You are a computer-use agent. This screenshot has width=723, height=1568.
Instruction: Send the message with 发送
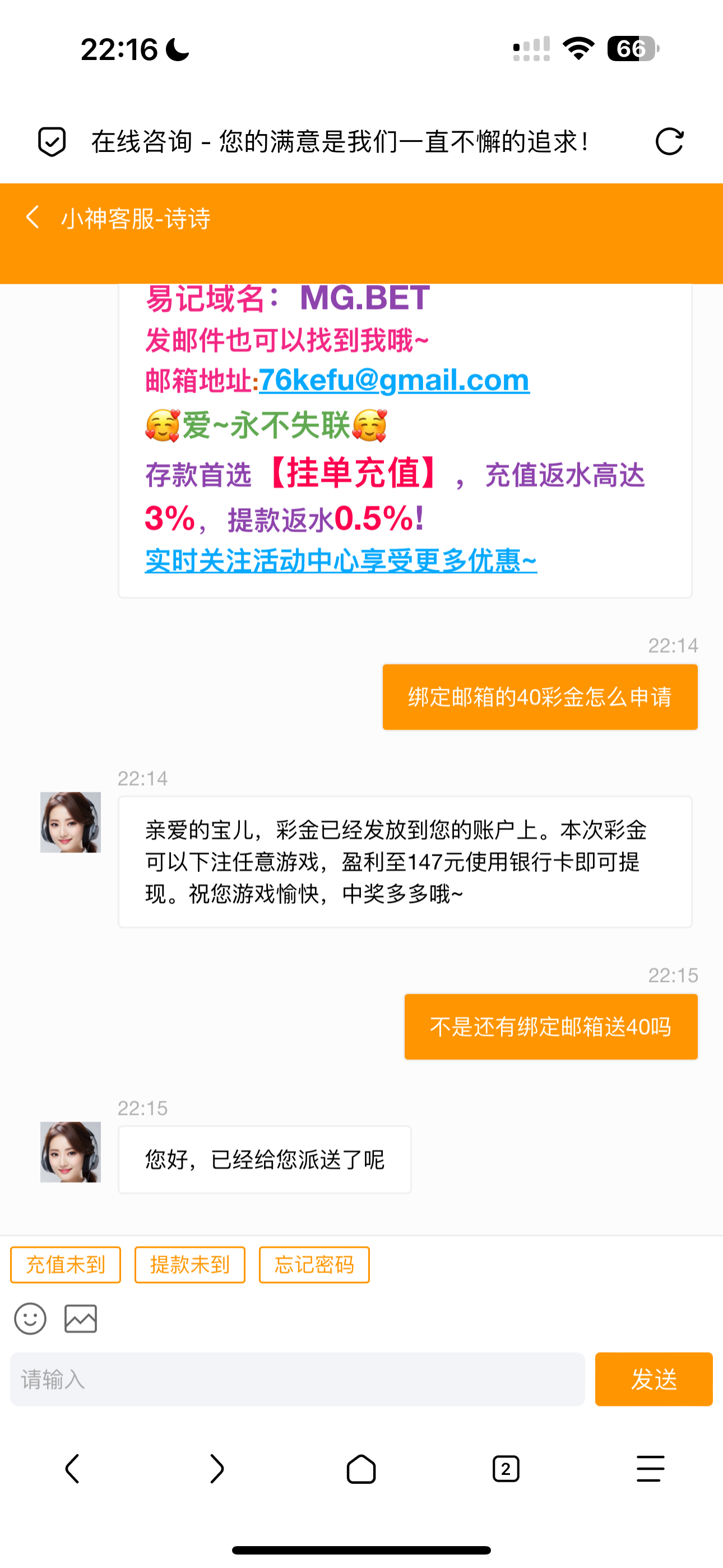click(654, 1380)
